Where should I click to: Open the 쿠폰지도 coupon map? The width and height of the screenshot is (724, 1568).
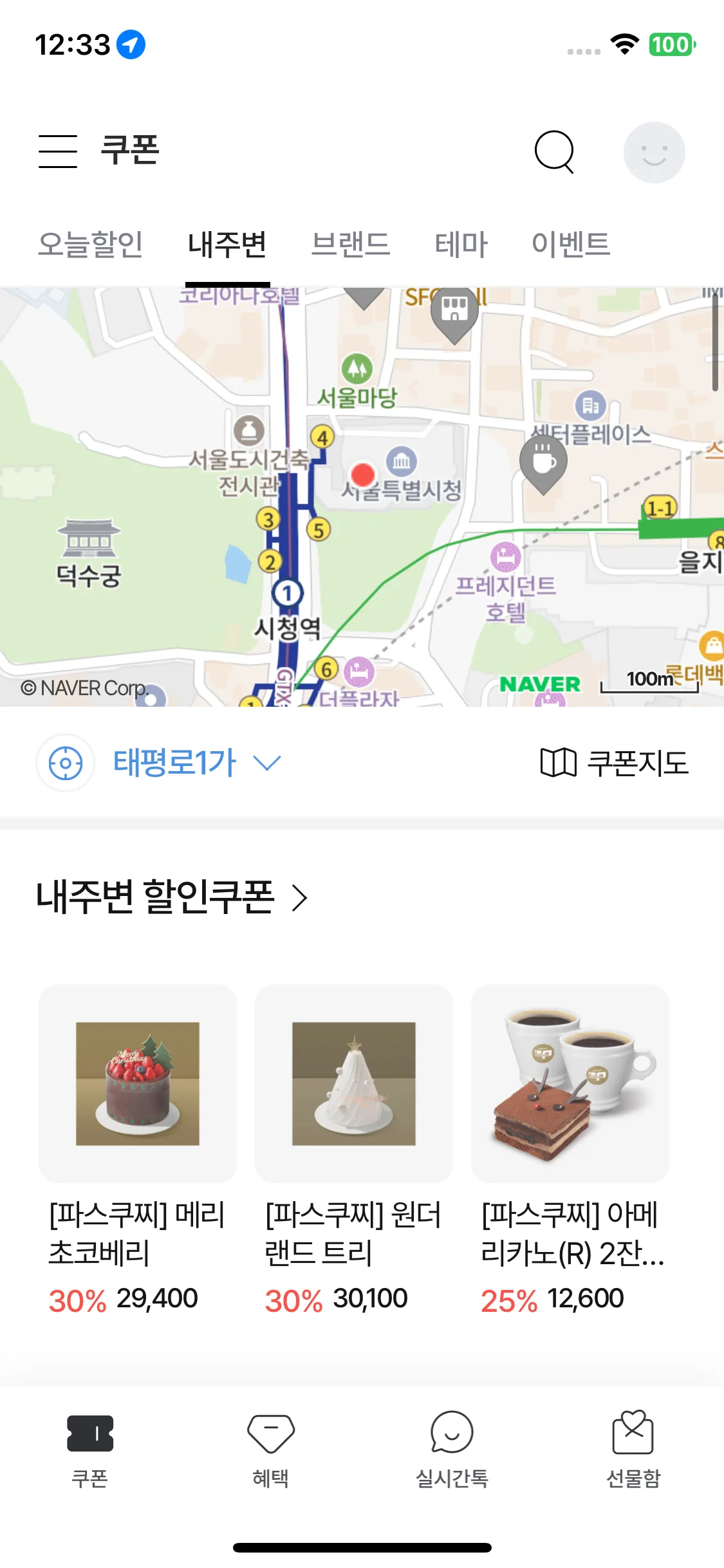(615, 763)
